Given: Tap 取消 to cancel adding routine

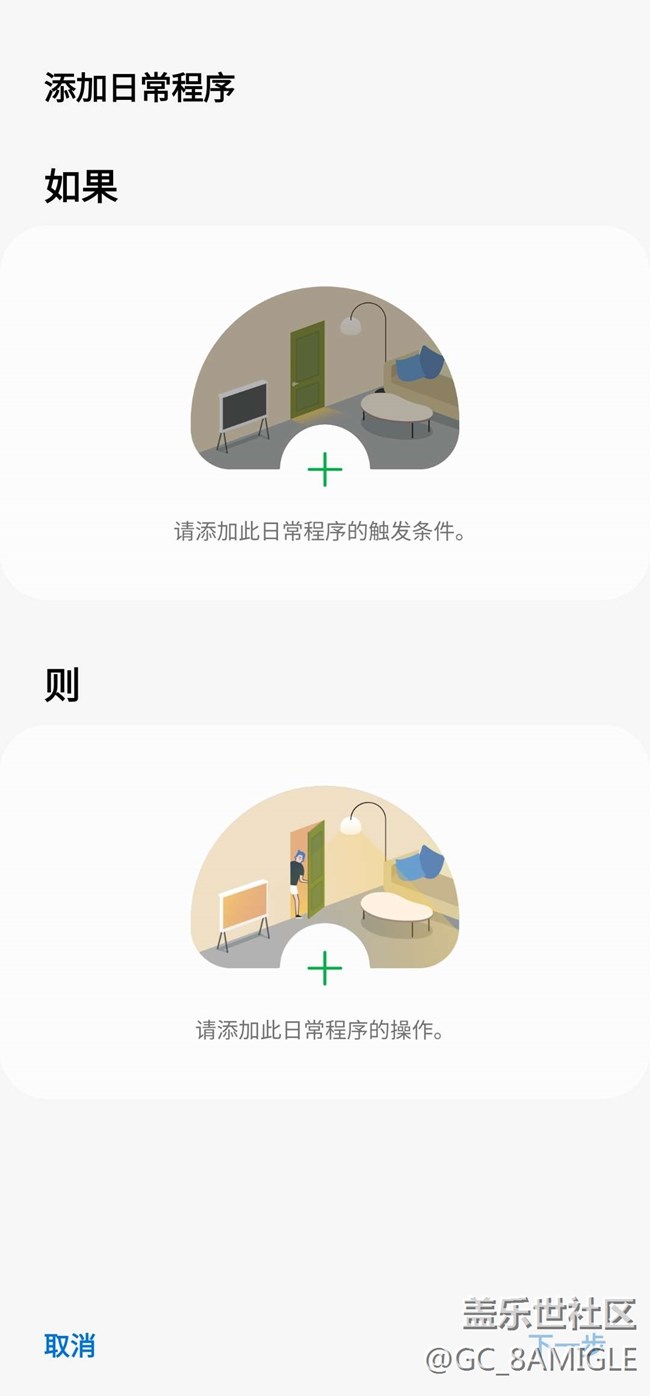Looking at the screenshot, I should pos(70,1345).
